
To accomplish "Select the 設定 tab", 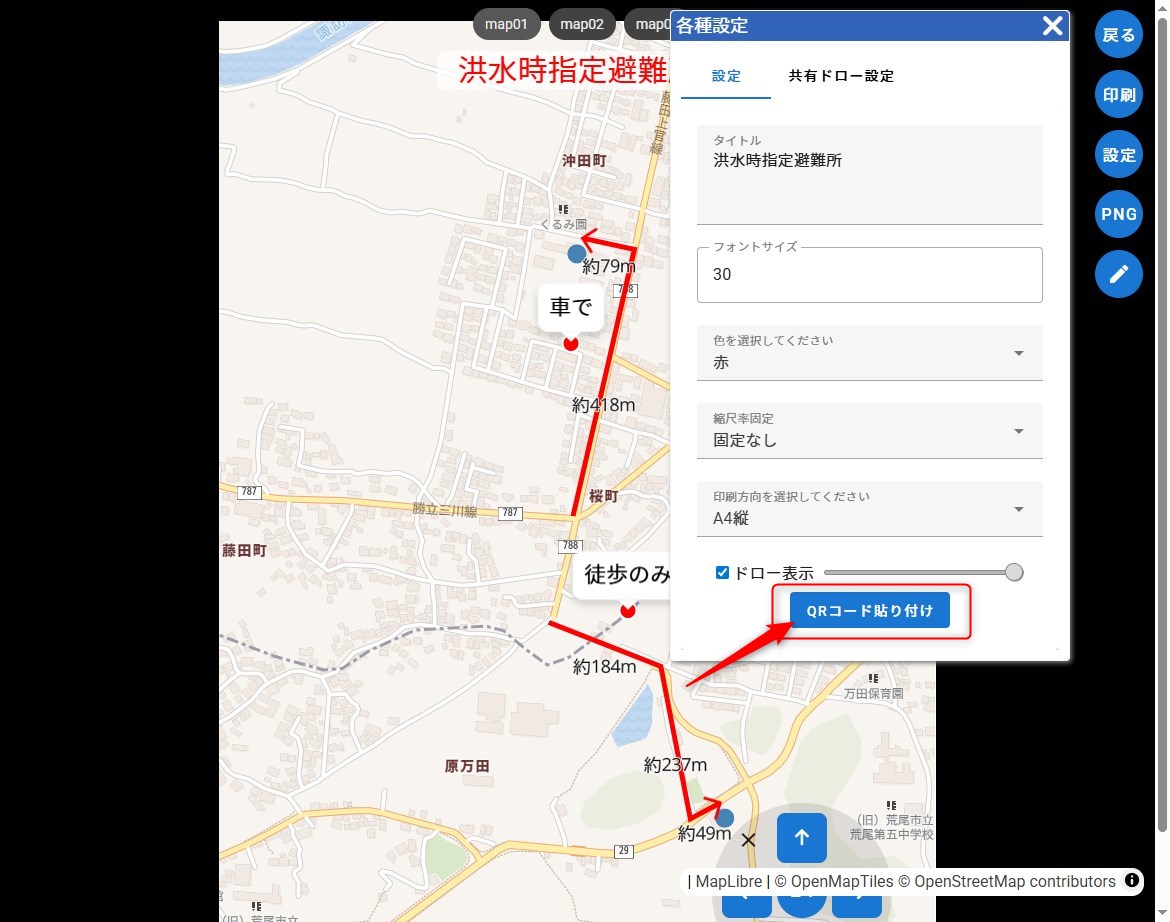I will pos(726,76).
